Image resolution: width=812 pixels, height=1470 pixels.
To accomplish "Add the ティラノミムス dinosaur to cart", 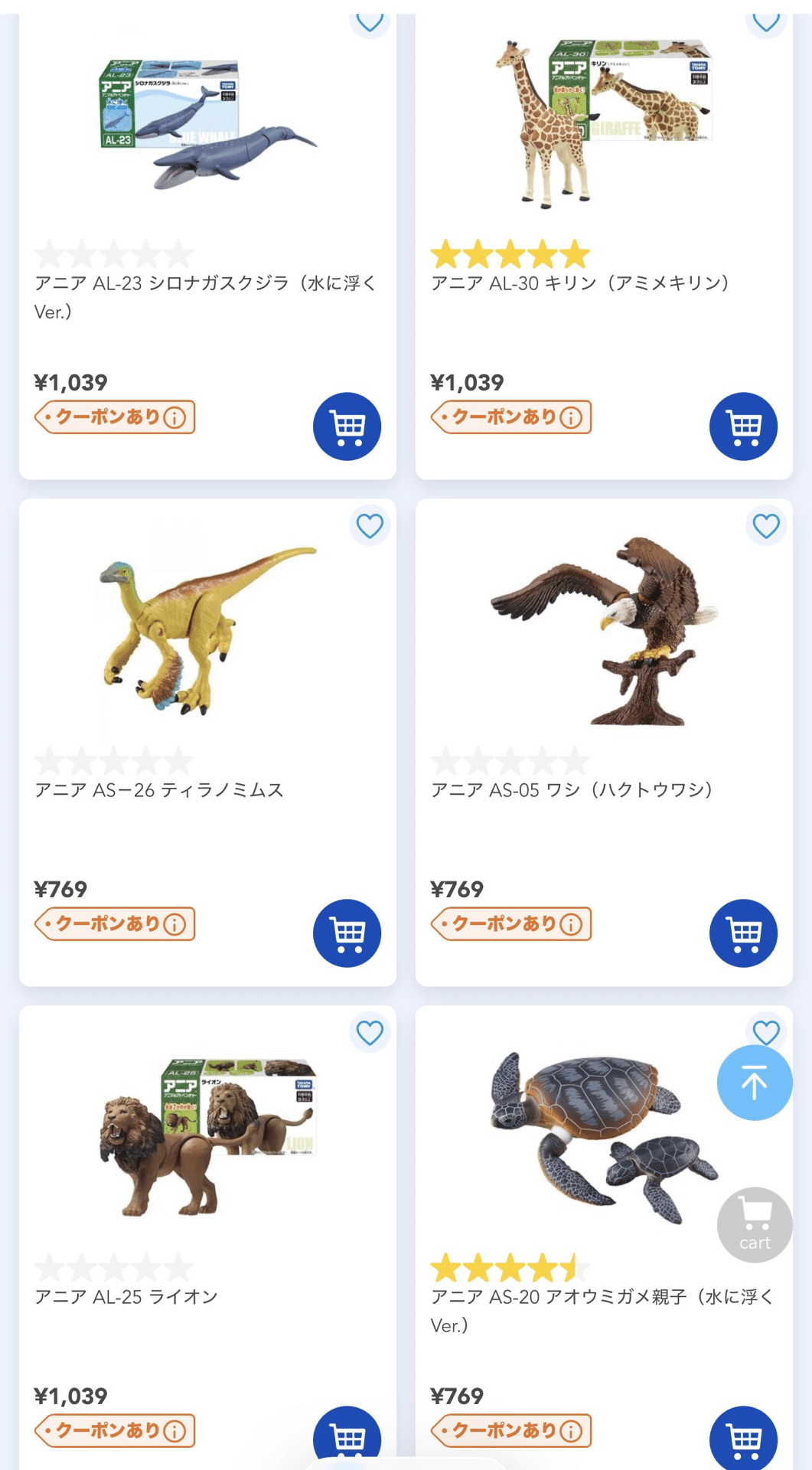I will point(346,935).
